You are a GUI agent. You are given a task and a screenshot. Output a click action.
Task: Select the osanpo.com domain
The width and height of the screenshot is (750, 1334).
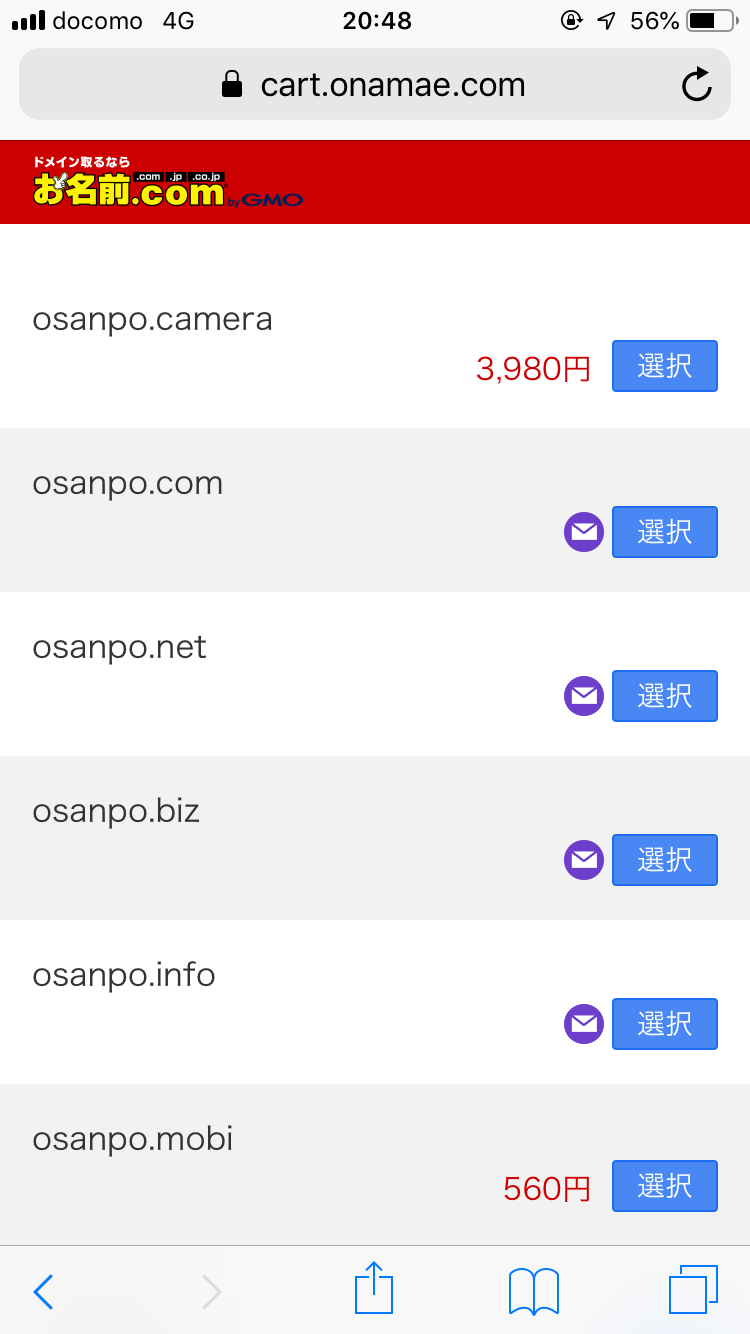point(664,531)
